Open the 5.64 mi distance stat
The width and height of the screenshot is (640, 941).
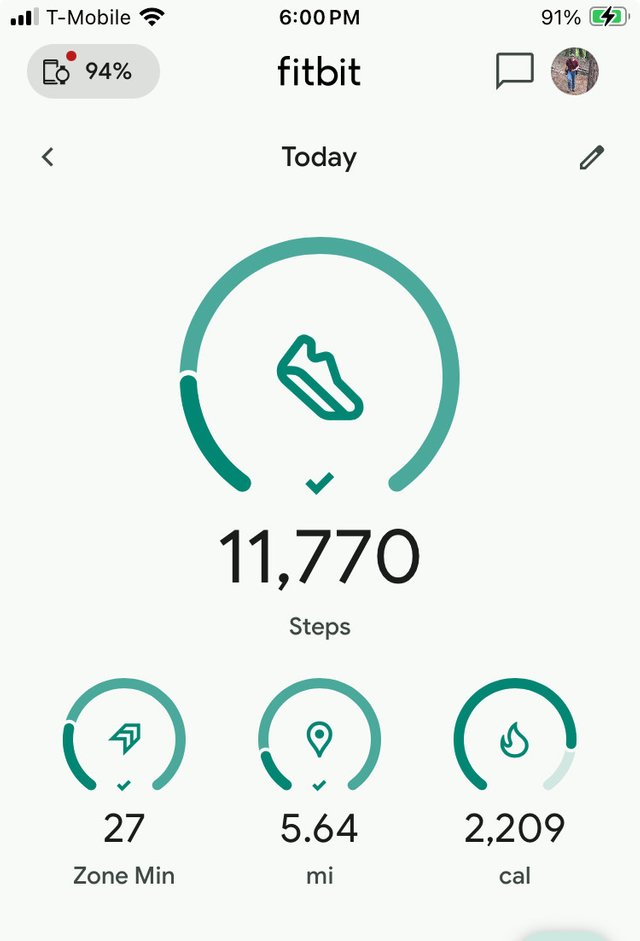319,780
